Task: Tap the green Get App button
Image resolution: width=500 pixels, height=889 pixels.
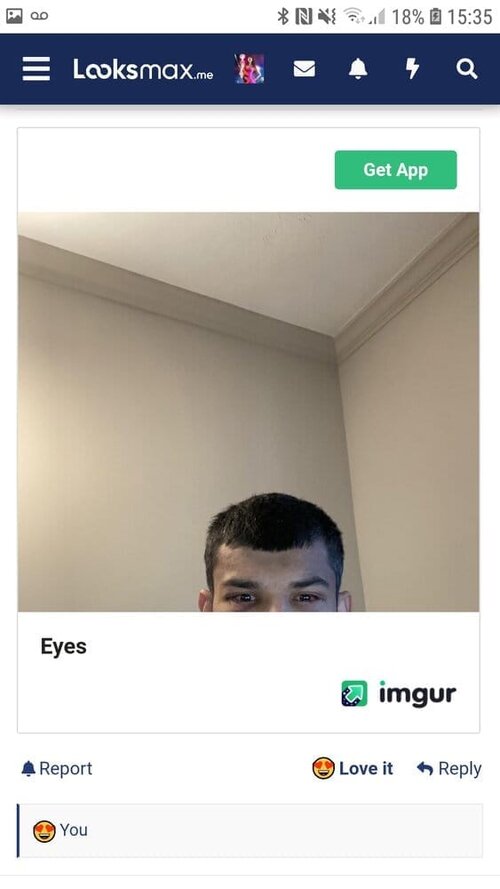Action: tap(396, 170)
